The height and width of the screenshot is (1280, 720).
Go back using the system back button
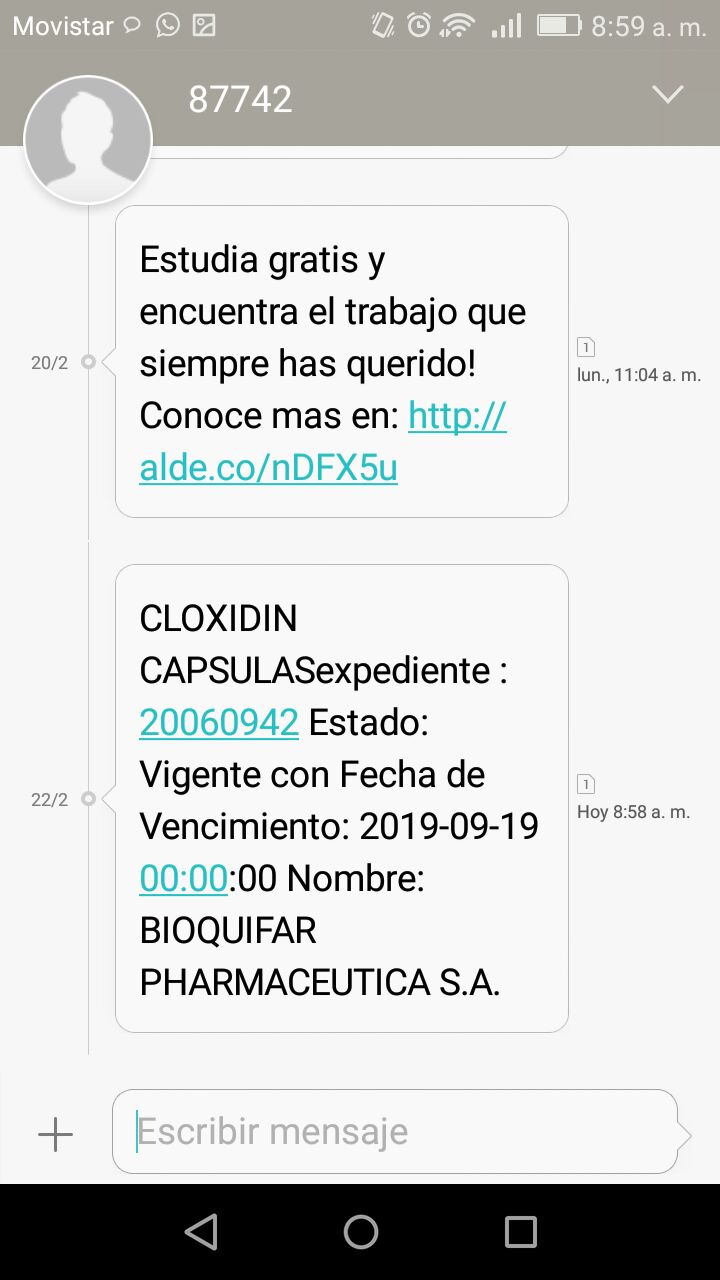(201, 1231)
